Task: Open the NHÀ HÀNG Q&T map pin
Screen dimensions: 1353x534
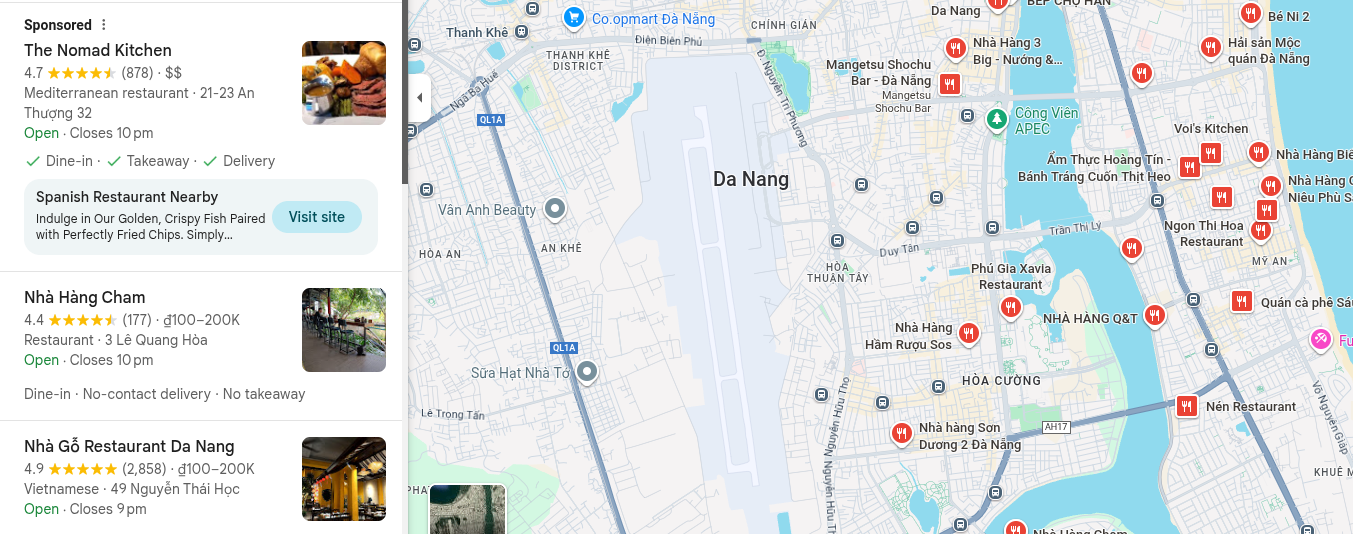Action: pos(1155,316)
